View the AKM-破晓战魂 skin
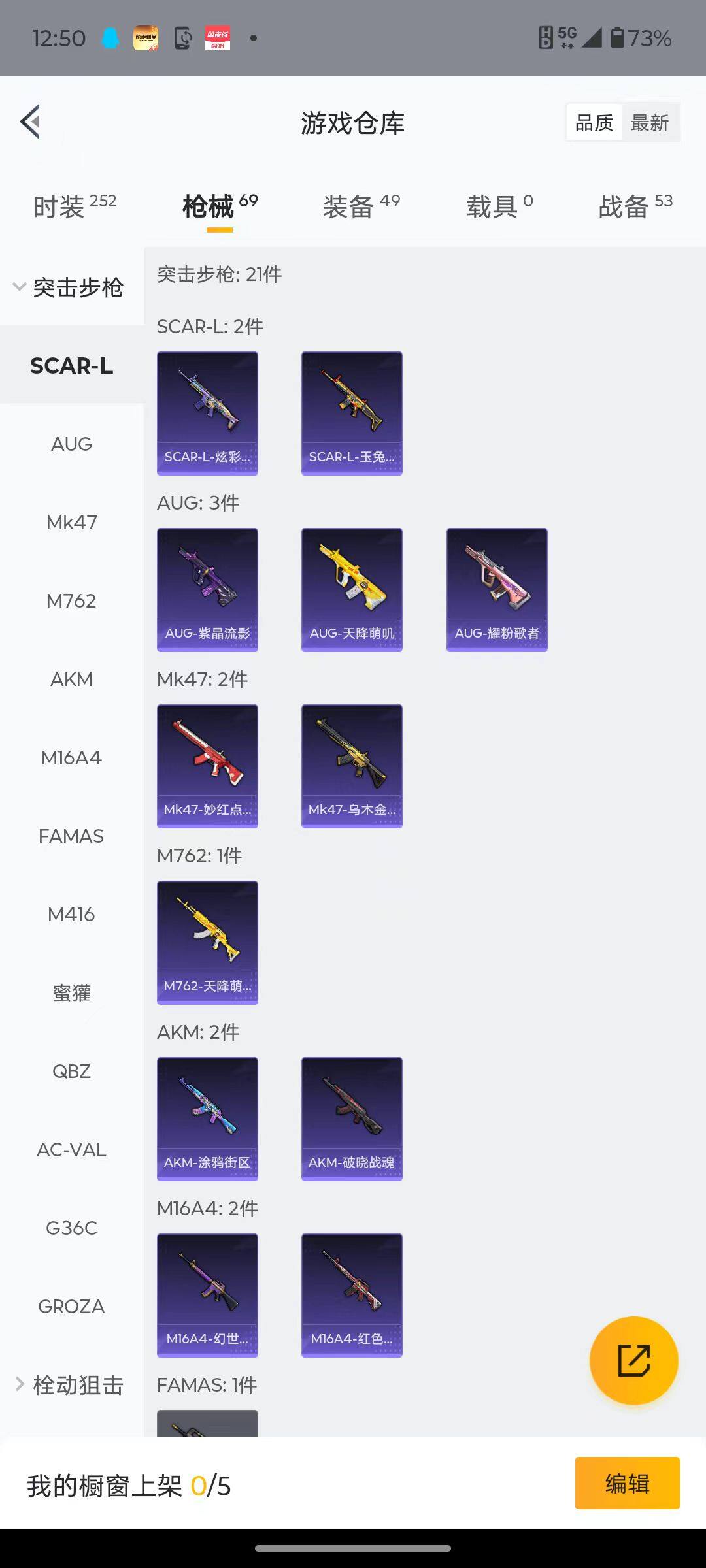Image resolution: width=706 pixels, height=1568 pixels. 352,1119
